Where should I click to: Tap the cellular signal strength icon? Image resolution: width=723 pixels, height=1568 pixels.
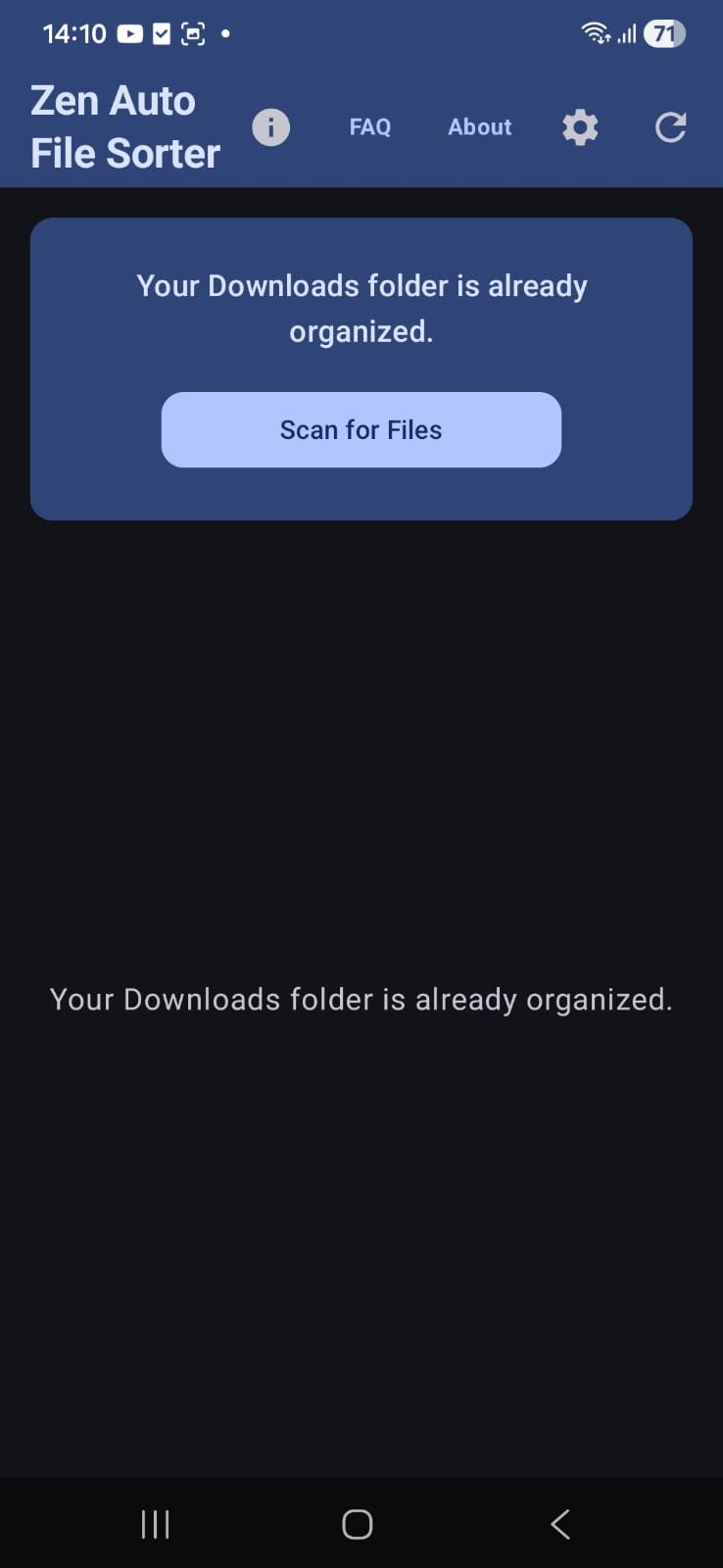point(626,32)
